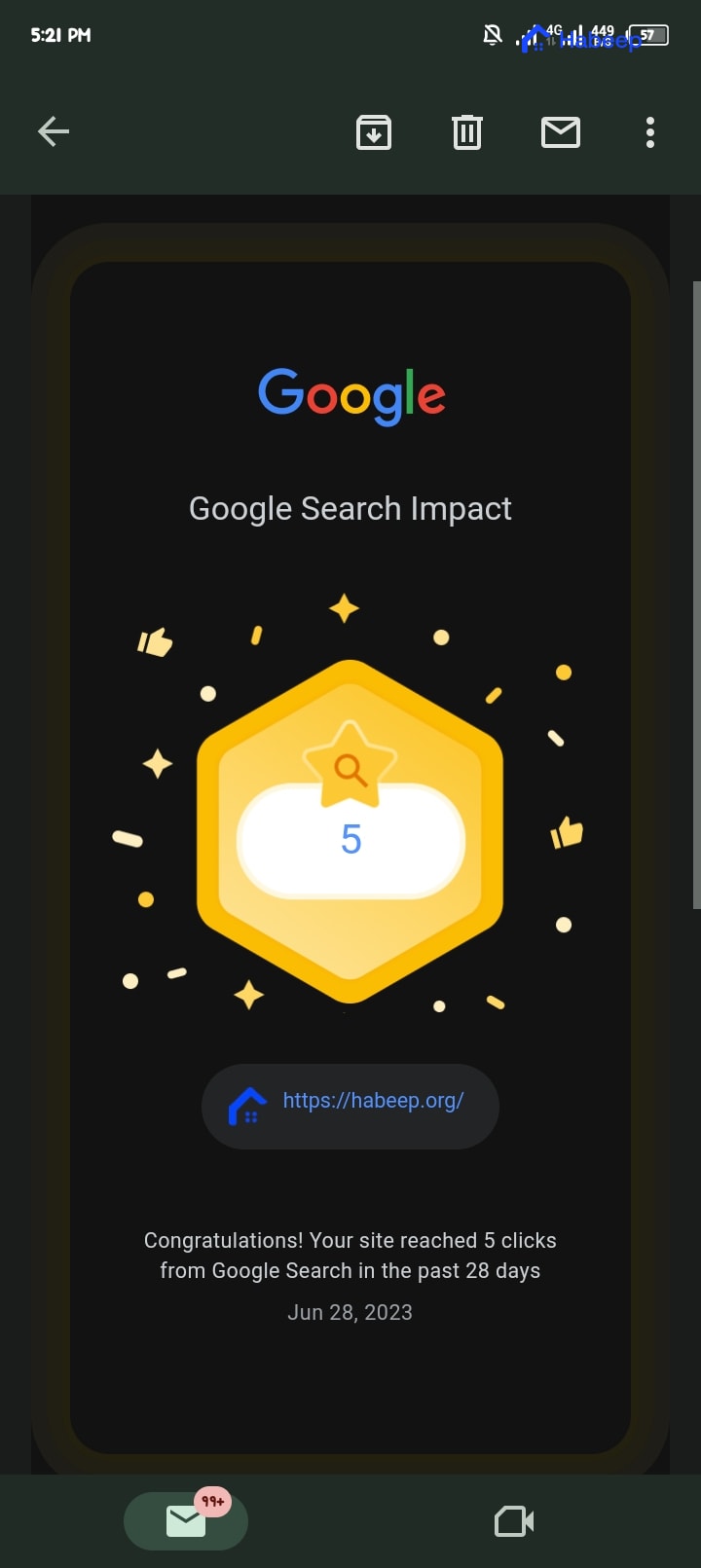
Task: Mark this email as unread
Action: tap(561, 132)
